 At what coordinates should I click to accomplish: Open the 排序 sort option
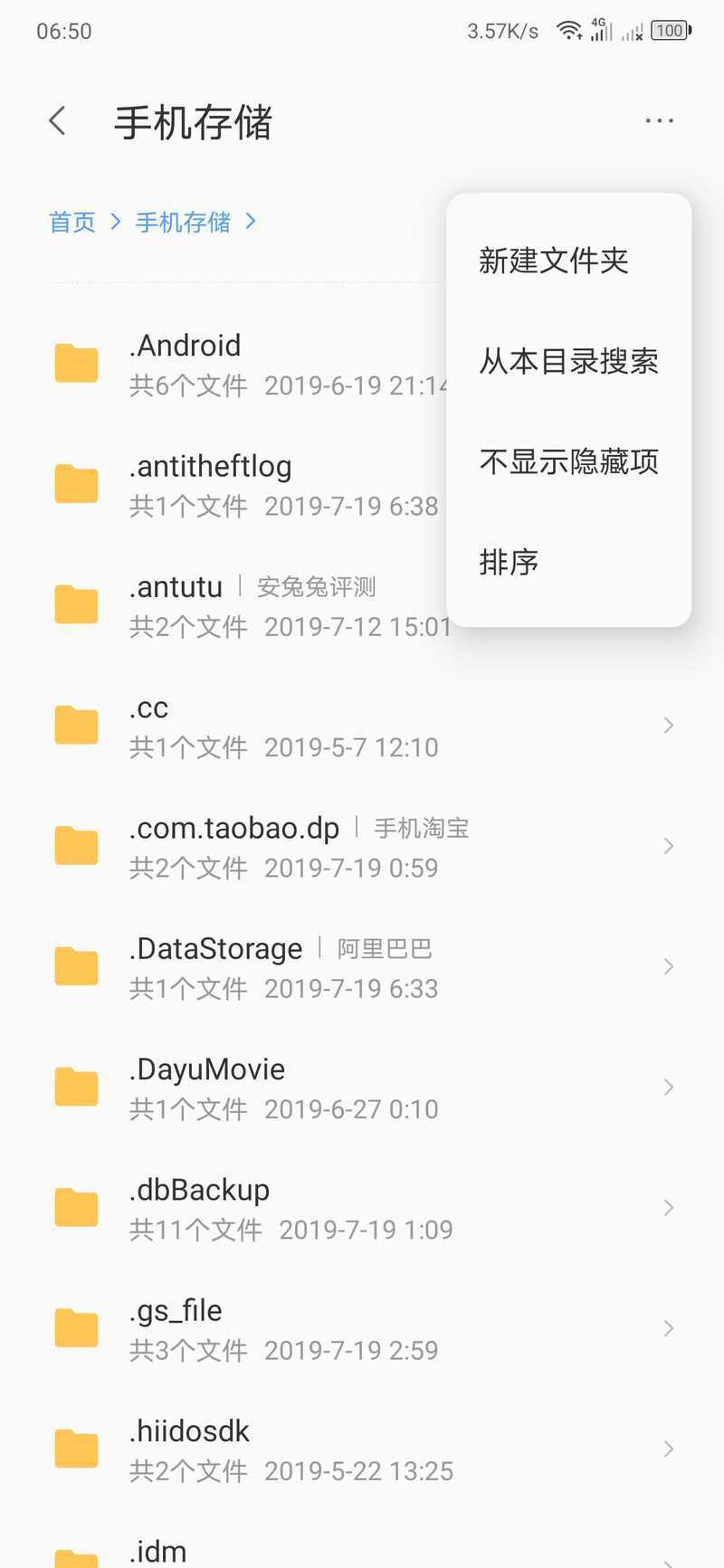568,562
